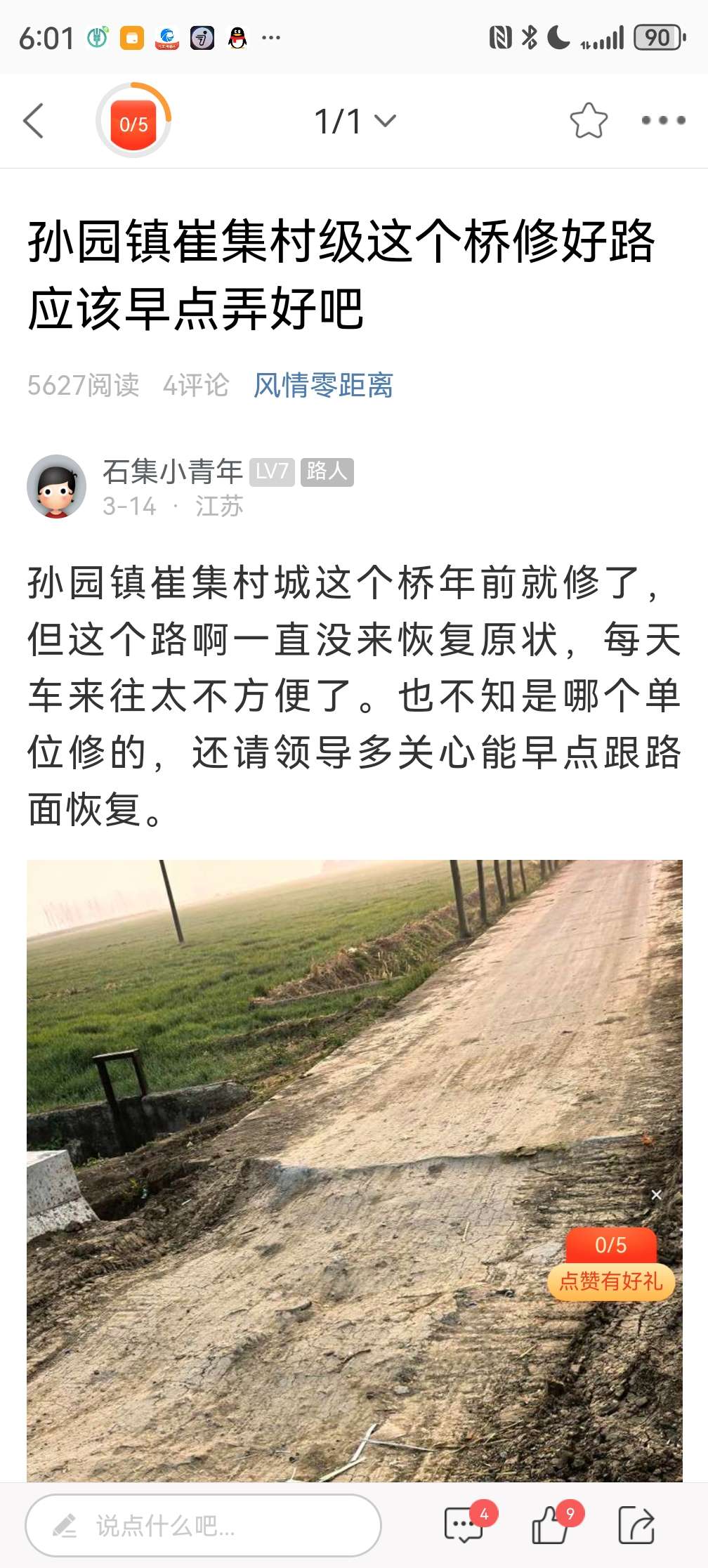This screenshot has height=1568, width=708.
Task: Open the comments with 4 replies
Action: click(464, 1526)
